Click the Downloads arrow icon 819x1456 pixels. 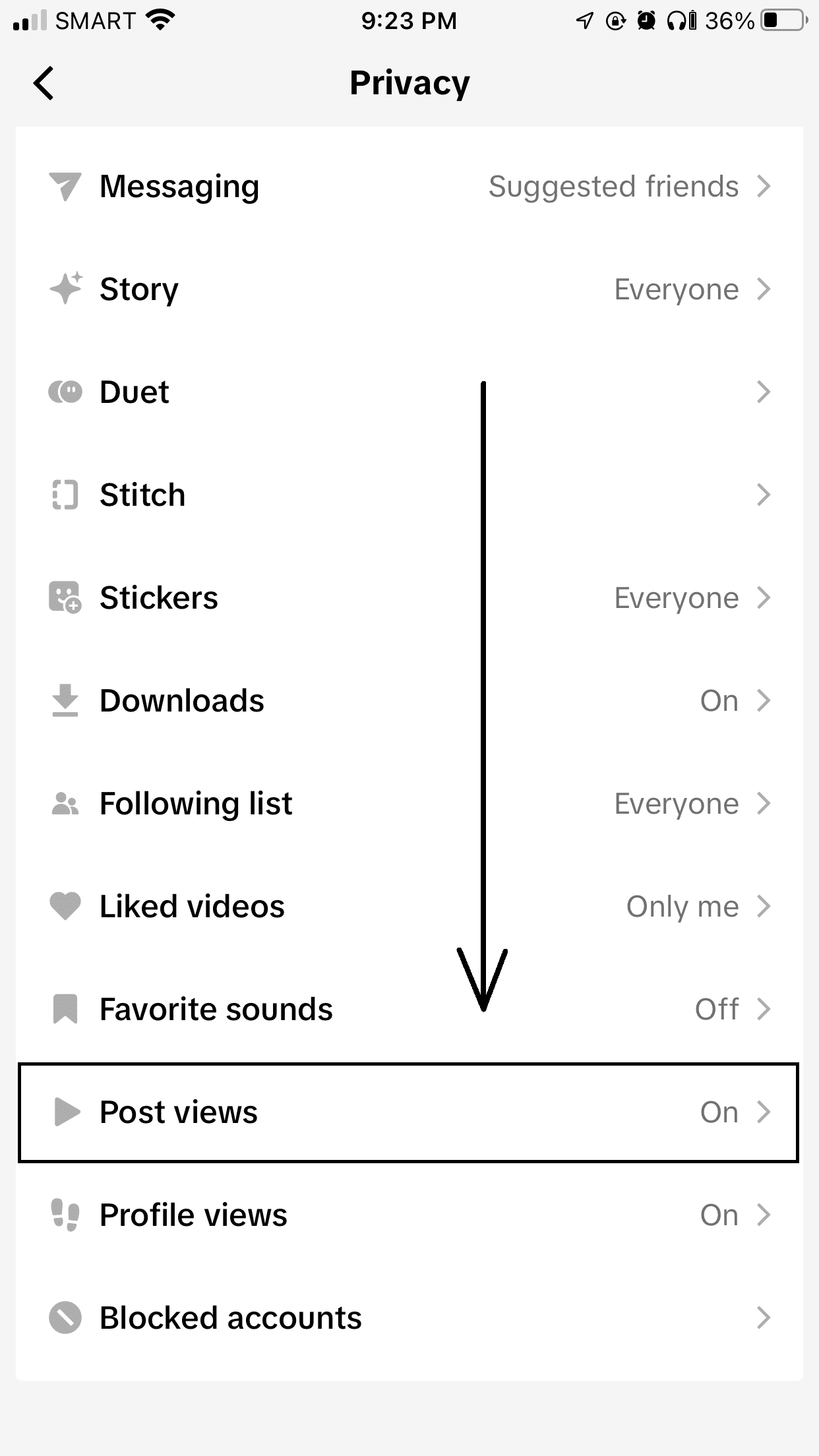click(65, 700)
